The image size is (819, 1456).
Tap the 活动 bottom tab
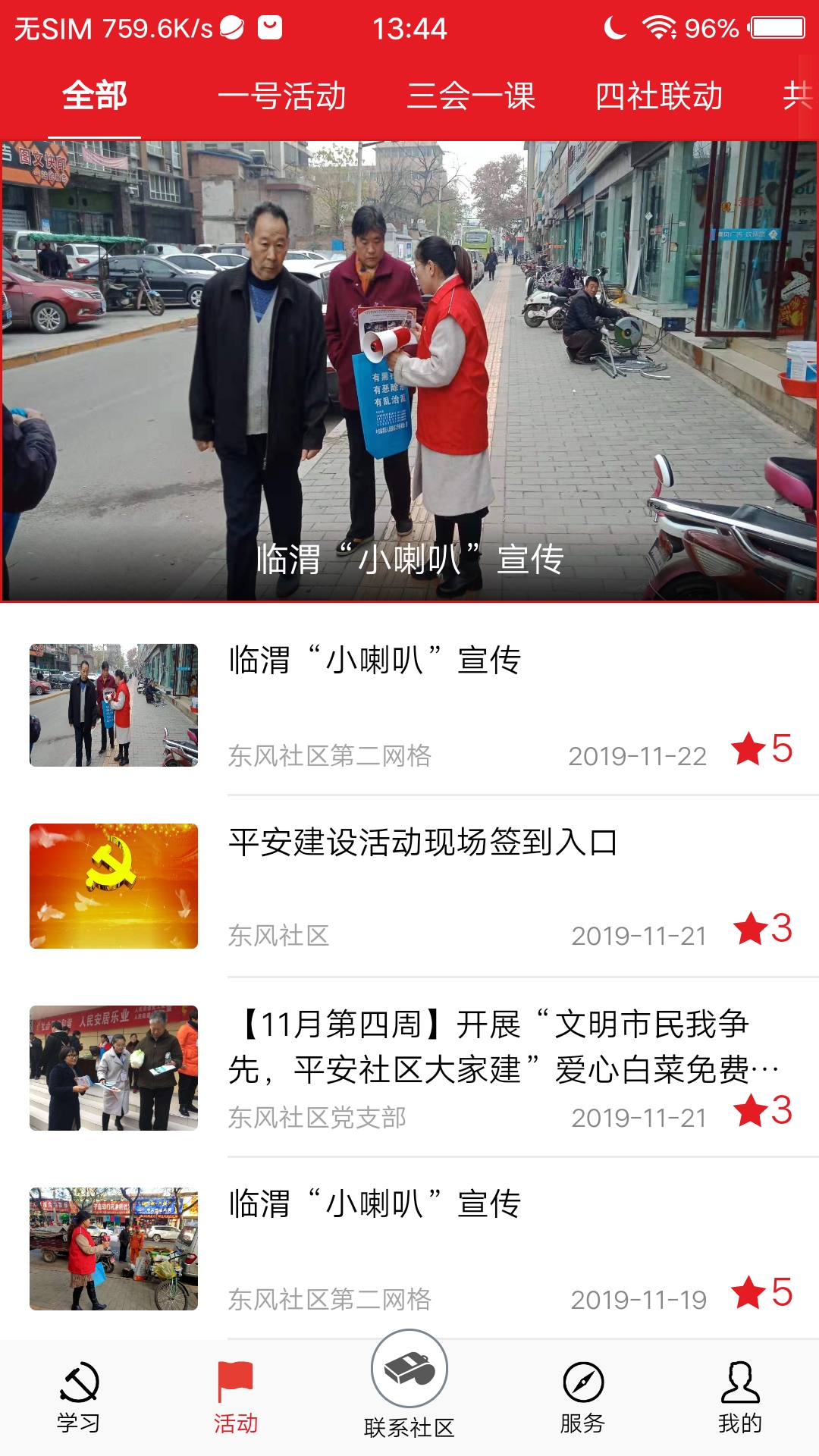click(x=235, y=1397)
